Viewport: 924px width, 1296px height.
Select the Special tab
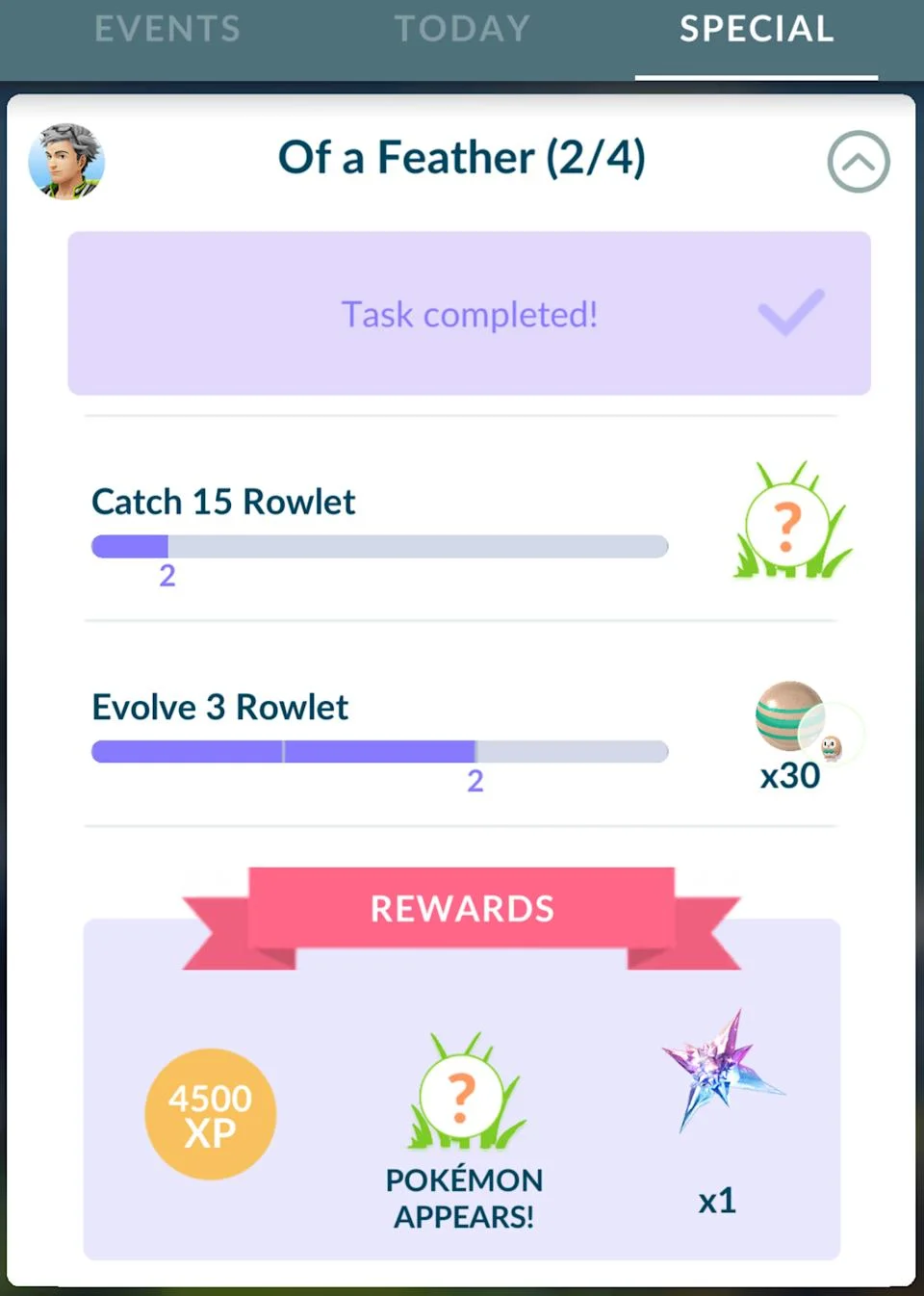[757, 29]
